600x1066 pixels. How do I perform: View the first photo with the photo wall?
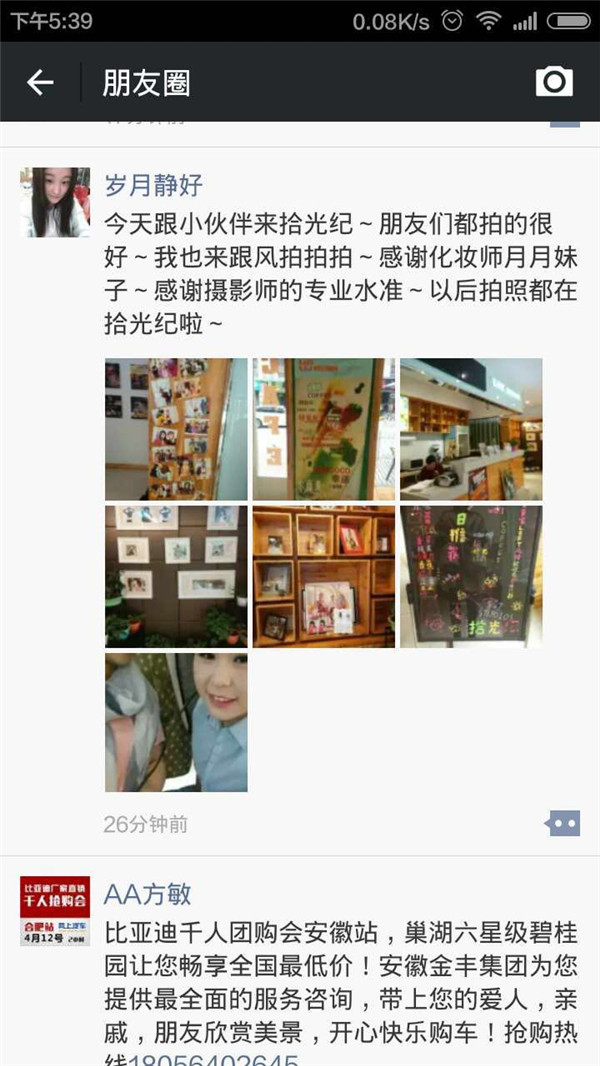point(176,429)
